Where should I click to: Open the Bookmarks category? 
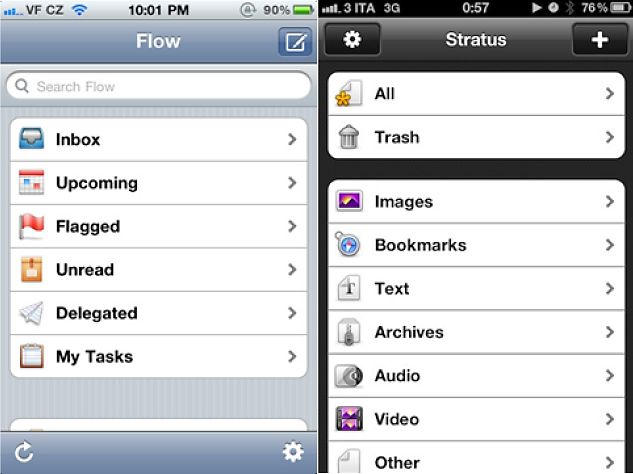click(476, 245)
